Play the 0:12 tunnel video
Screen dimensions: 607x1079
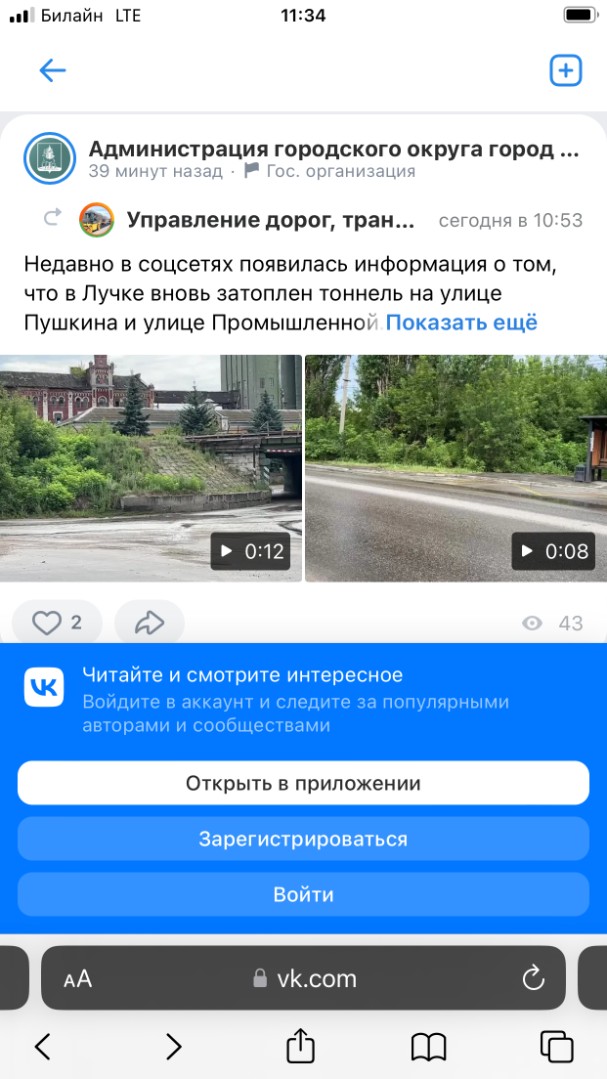click(x=151, y=468)
